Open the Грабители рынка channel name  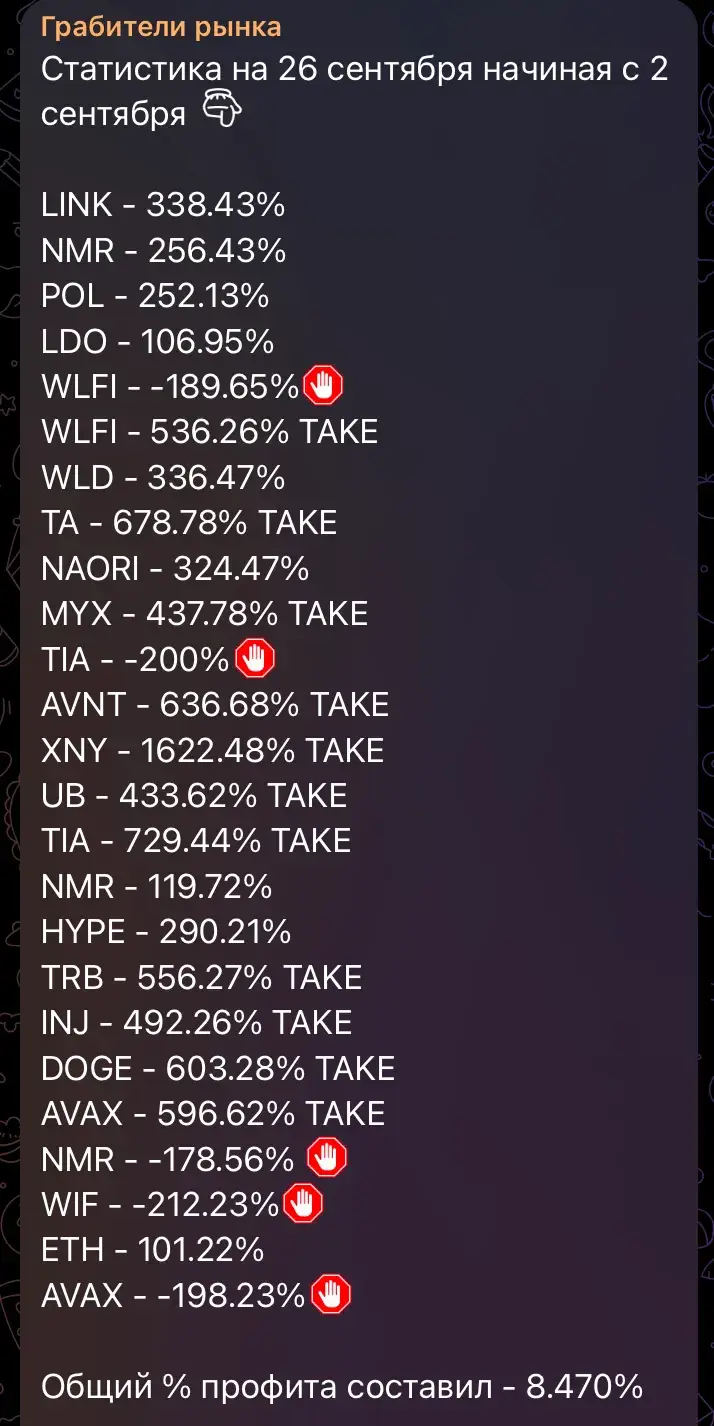coord(161,27)
